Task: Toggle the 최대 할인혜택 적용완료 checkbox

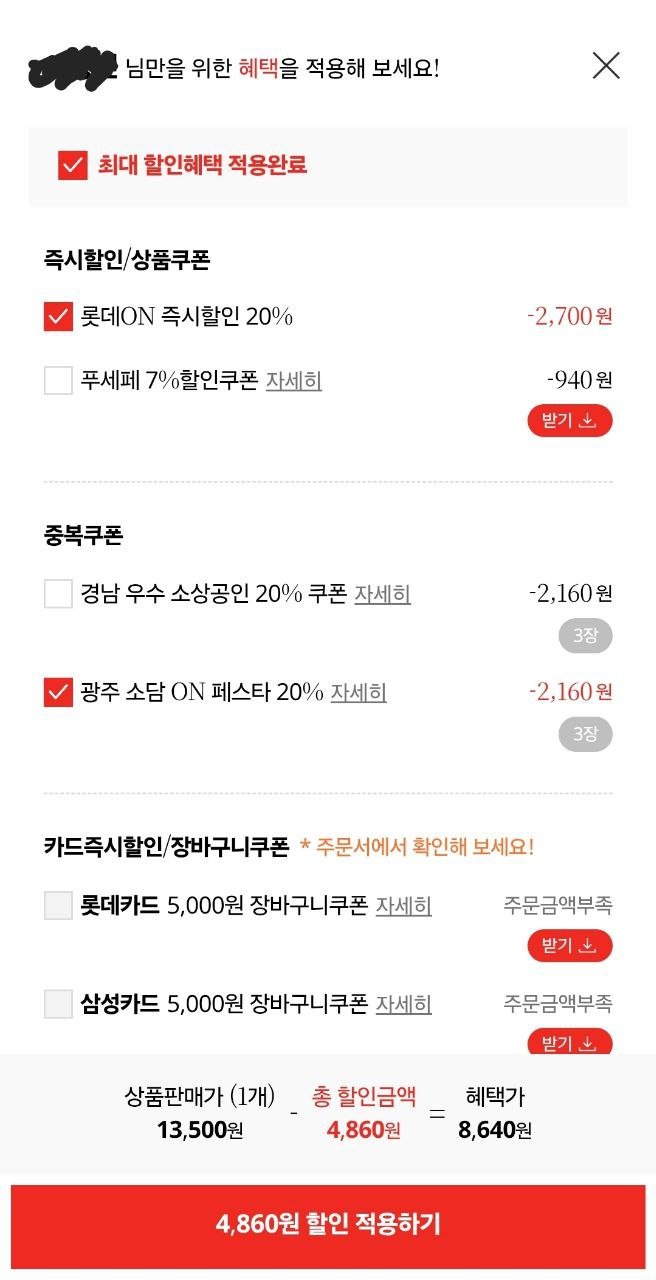Action: pyautogui.click(x=73, y=165)
